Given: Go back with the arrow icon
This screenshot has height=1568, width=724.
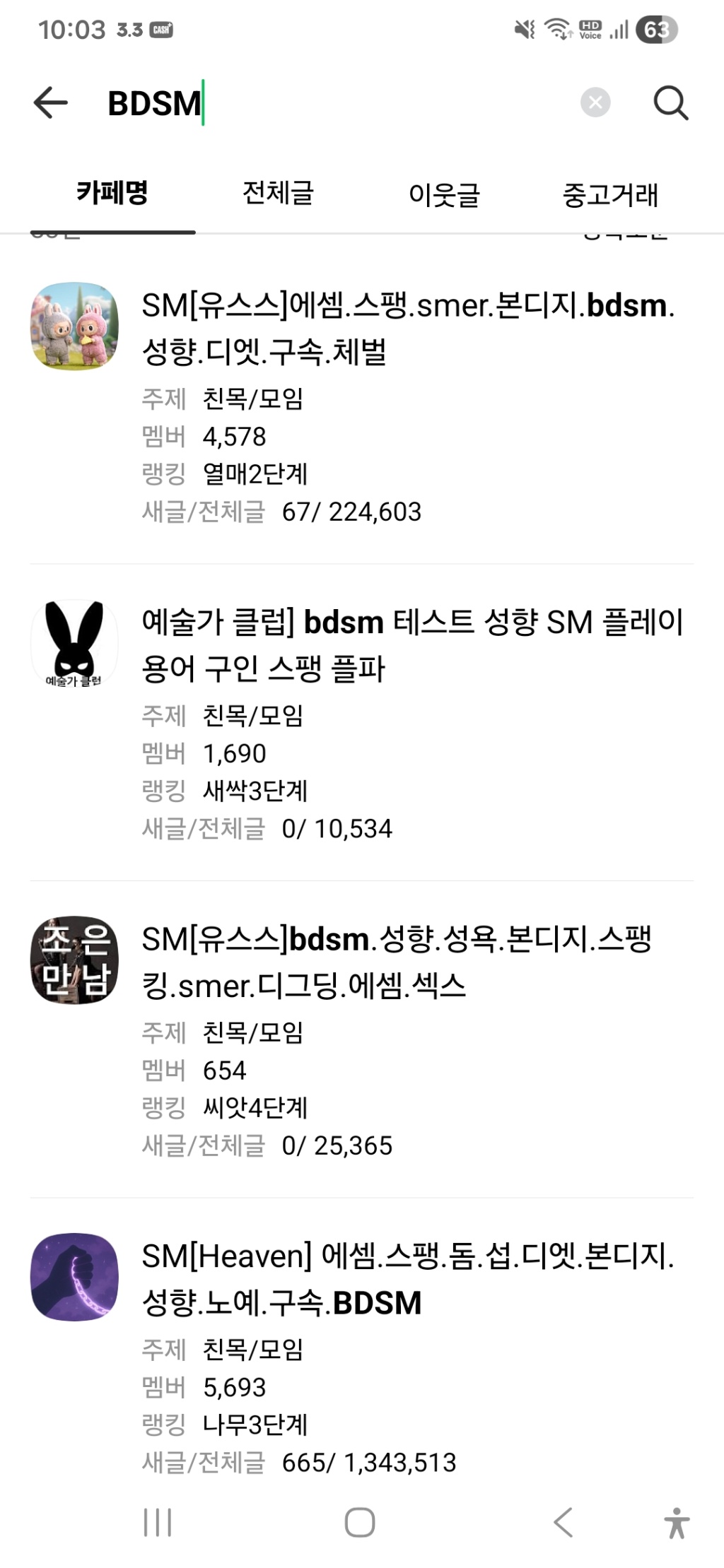Looking at the screenshot, I should (51, 103).
